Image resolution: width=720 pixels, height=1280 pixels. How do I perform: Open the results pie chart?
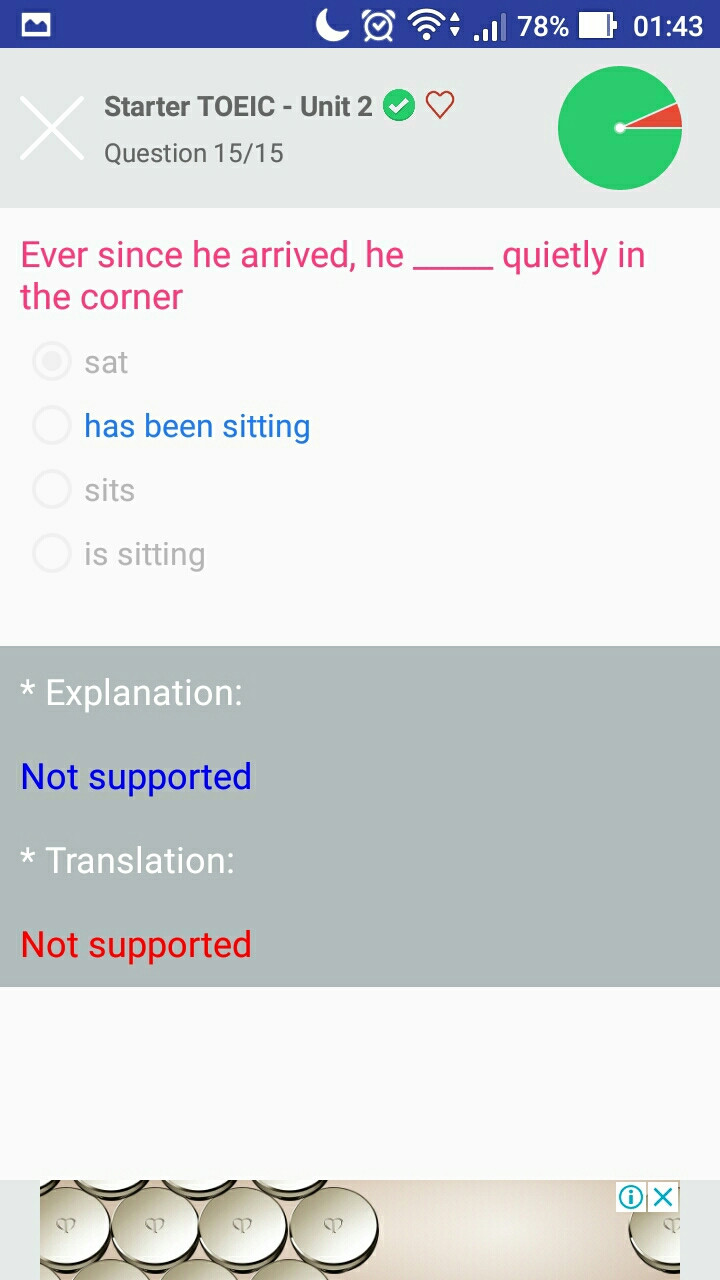[x=620, y=128]
